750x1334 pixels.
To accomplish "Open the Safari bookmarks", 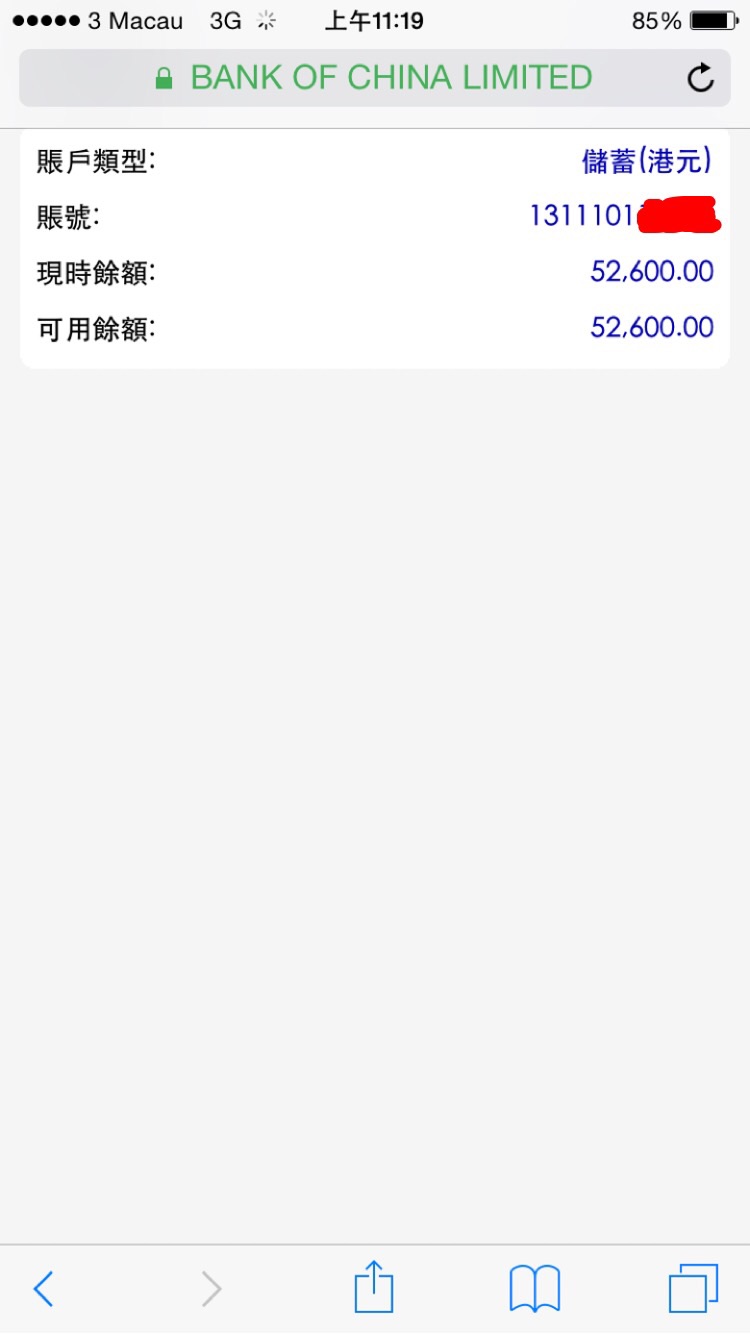I will (534, 1288).
